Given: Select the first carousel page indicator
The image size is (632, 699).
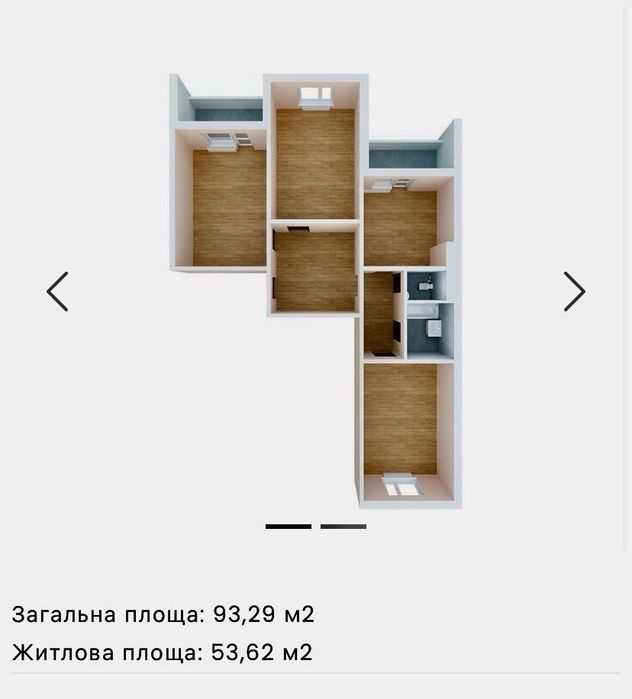Looking at the screenshot, I should coord(288,526).
